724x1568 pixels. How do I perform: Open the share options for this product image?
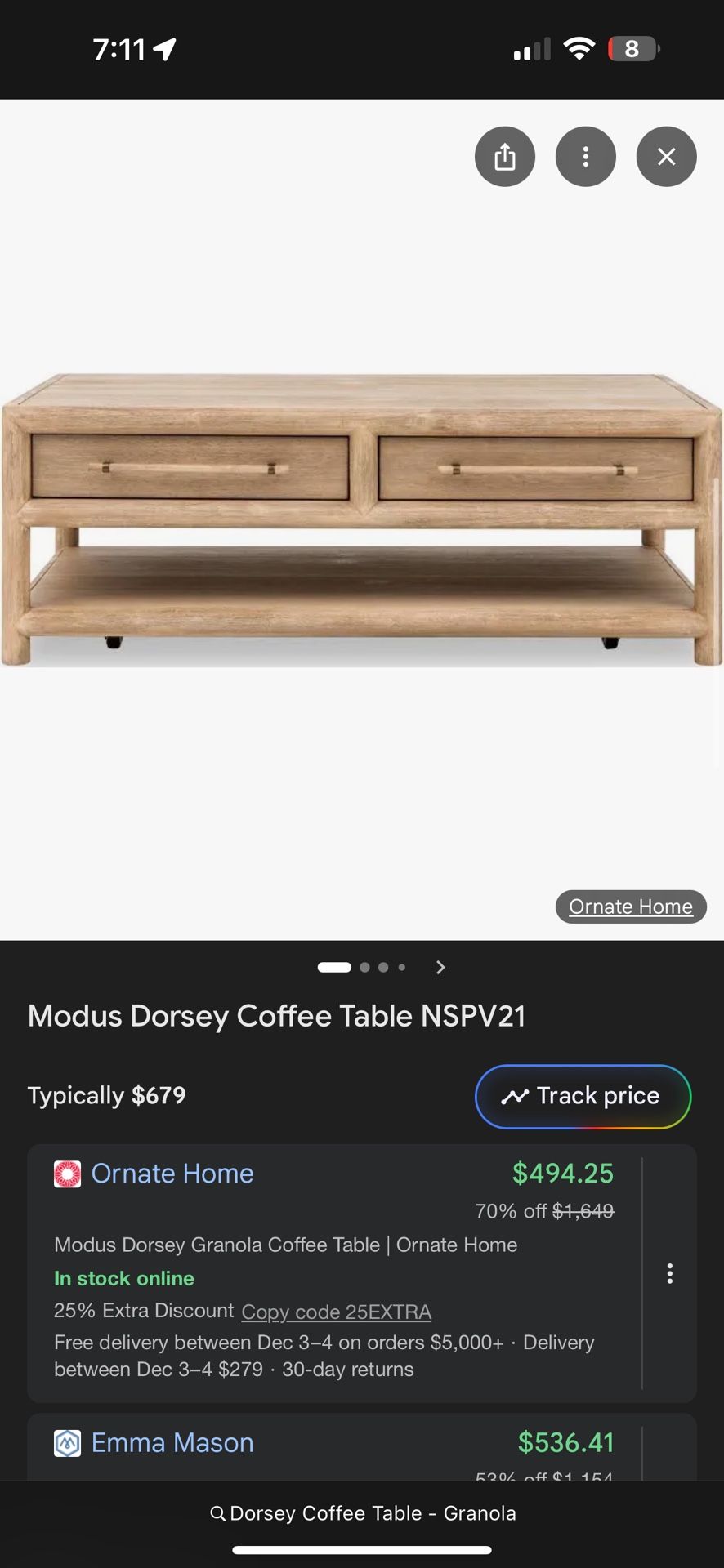click(x=505, y=156)
